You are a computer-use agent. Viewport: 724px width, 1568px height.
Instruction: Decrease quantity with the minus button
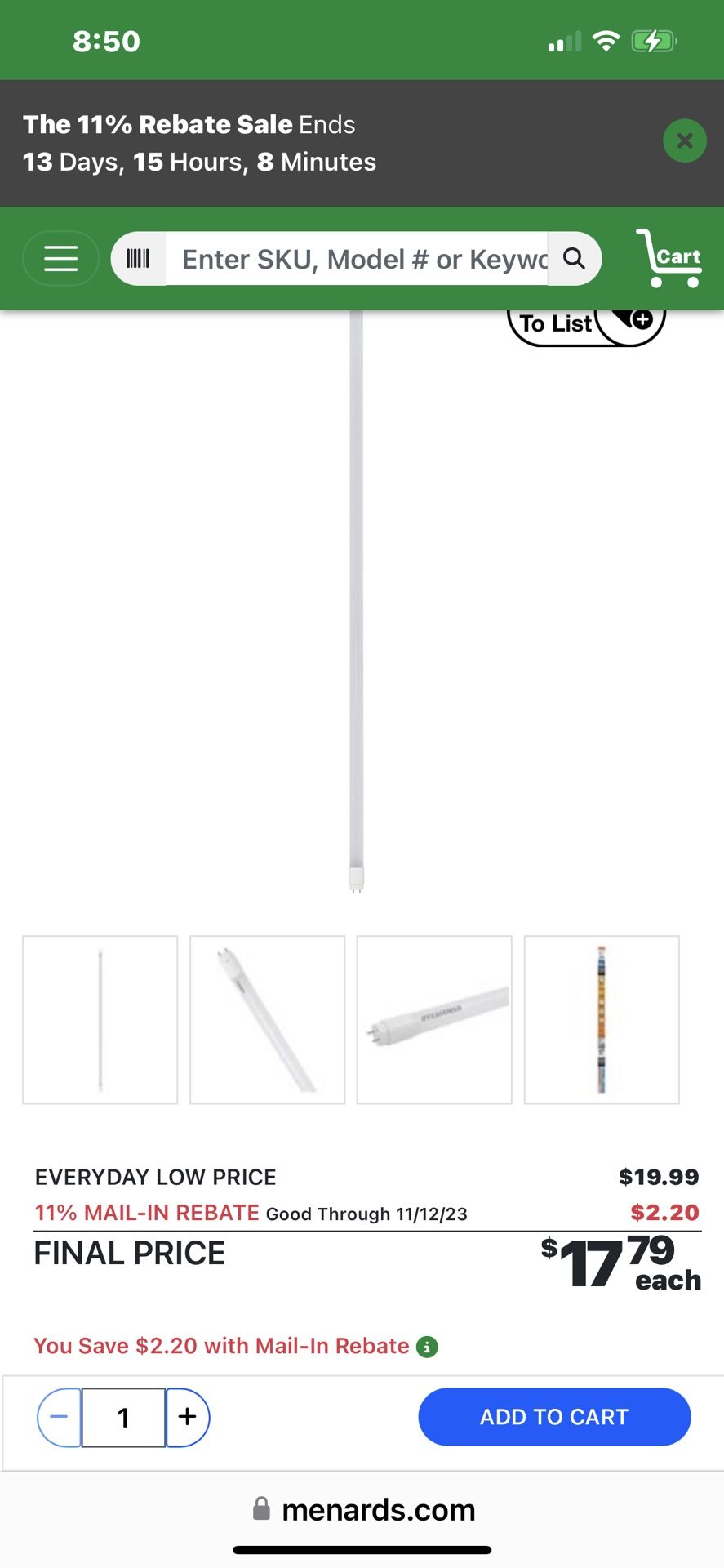pyautogui.click(x=60, y=1417)
